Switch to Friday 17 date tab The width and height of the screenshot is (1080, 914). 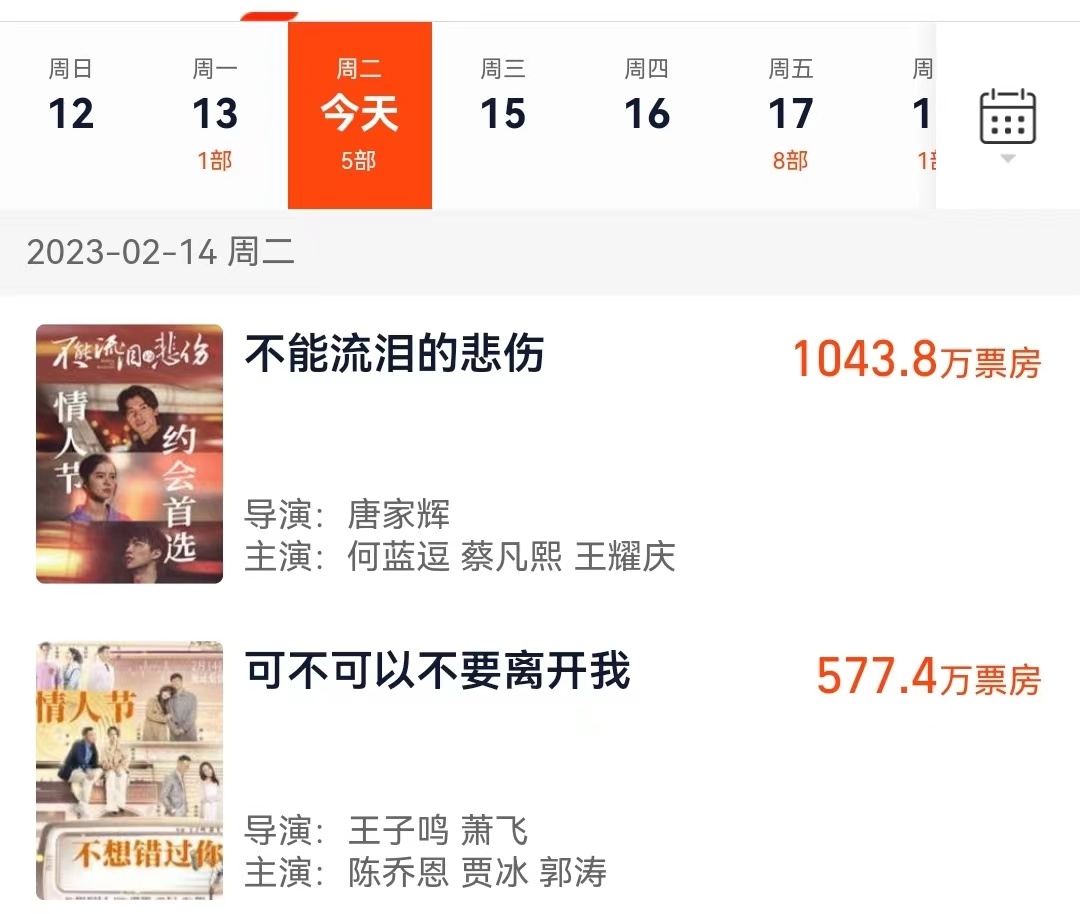tap(791, 114)
